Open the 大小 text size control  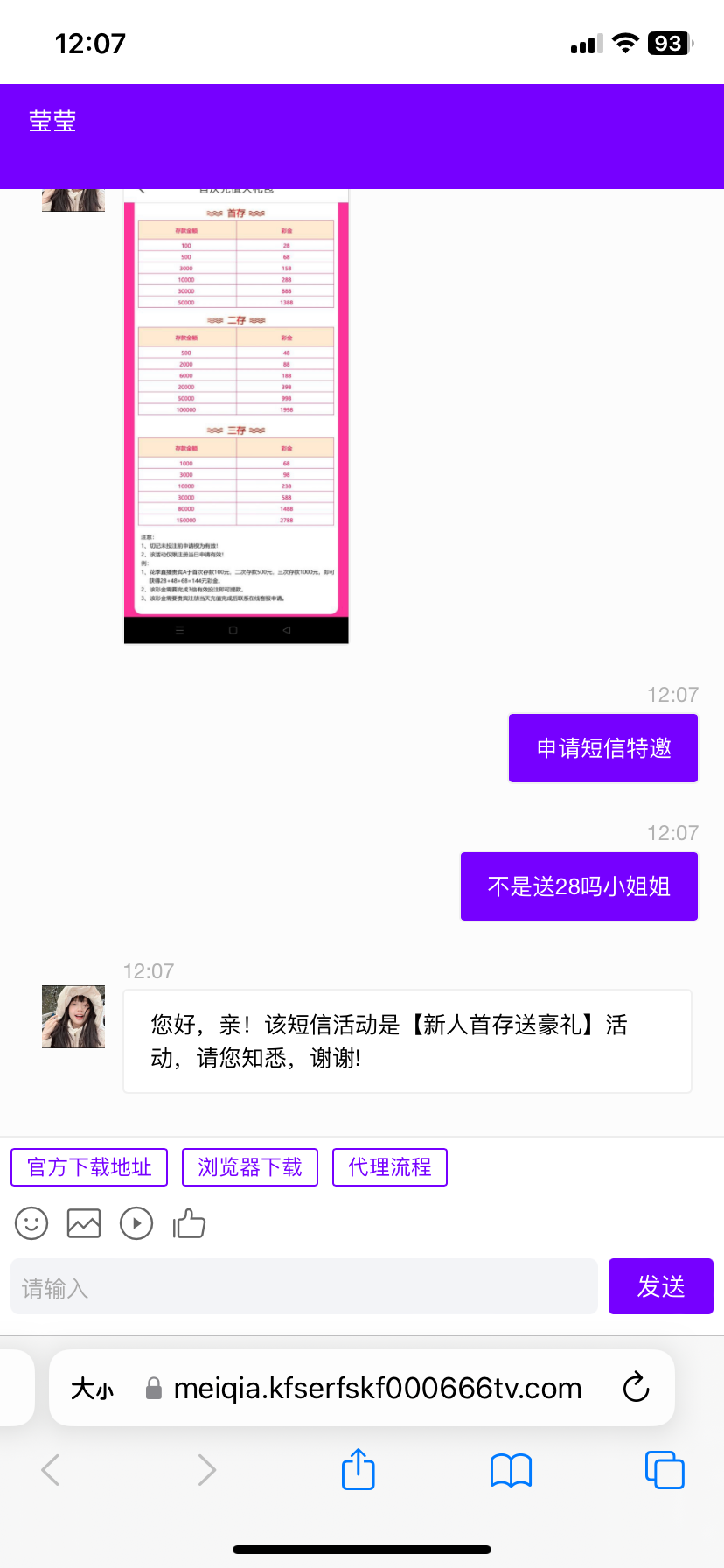click(91, 1387)
